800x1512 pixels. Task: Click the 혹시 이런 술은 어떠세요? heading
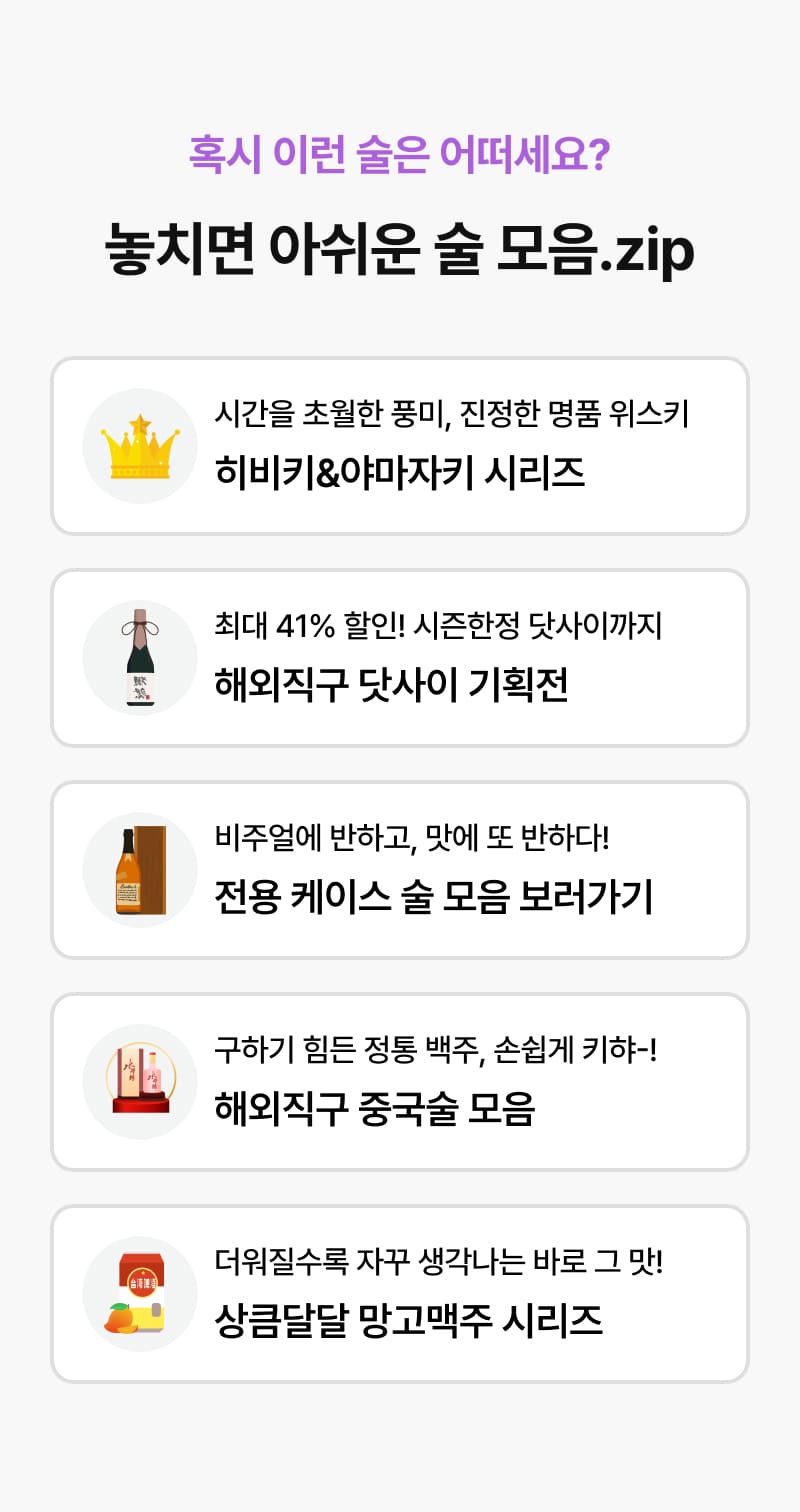[x=400, y=152]
